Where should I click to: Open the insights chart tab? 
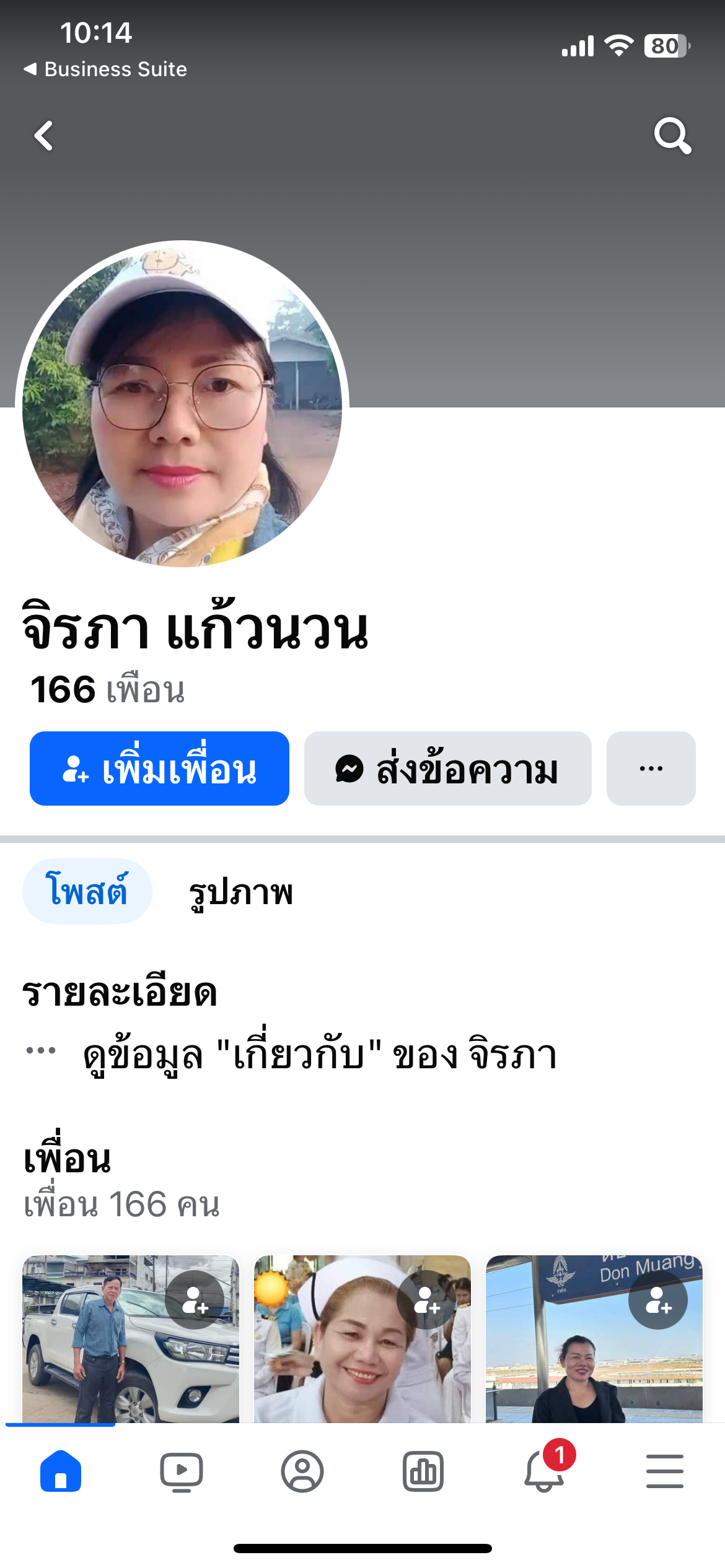click(423, 1471)
